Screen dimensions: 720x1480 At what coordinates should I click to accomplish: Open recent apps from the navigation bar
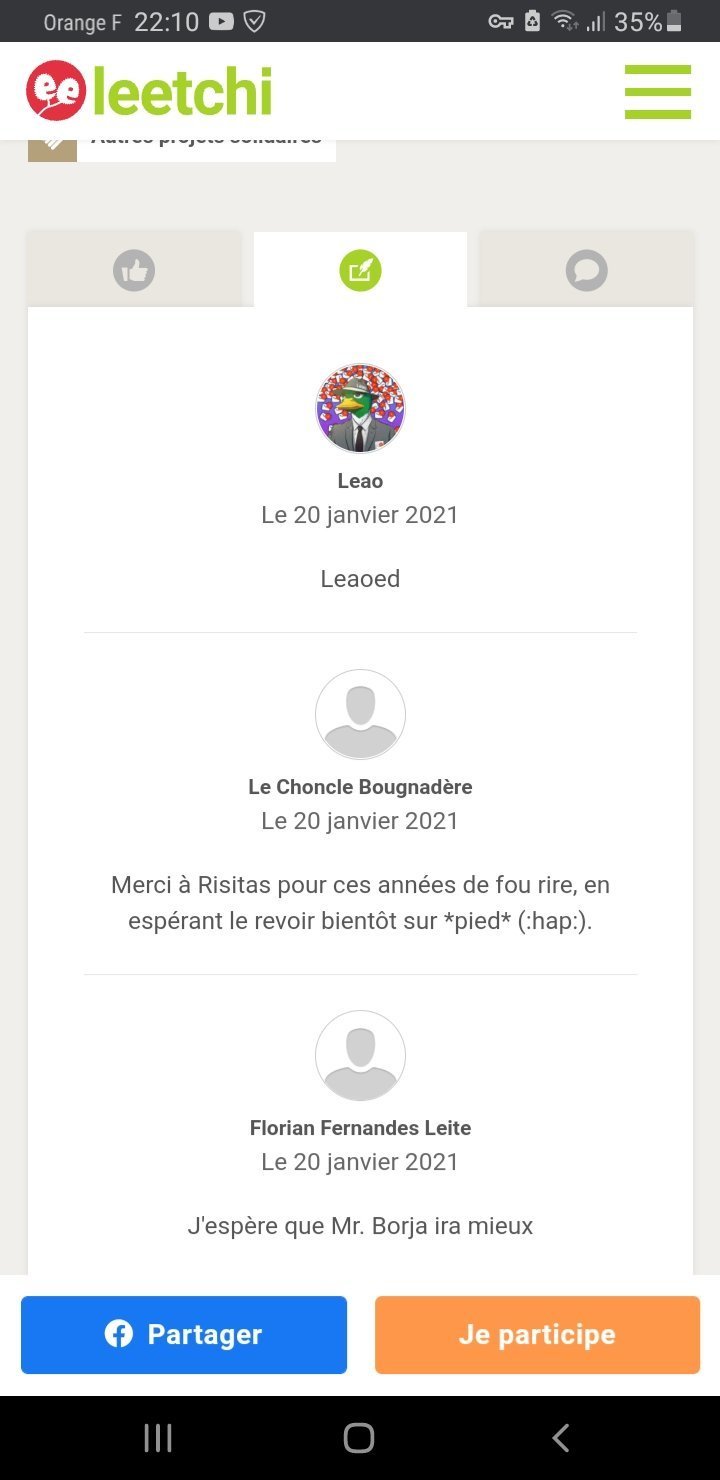coord(158,1438)
